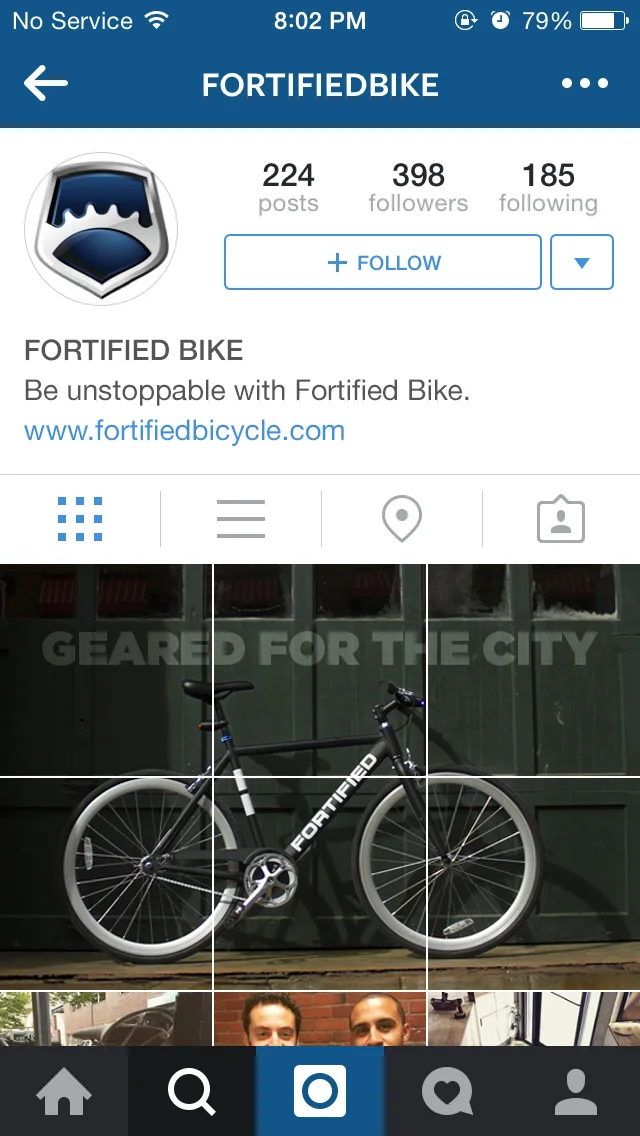
Task: Open the three-dot options menu
Action: click(585, 84)
